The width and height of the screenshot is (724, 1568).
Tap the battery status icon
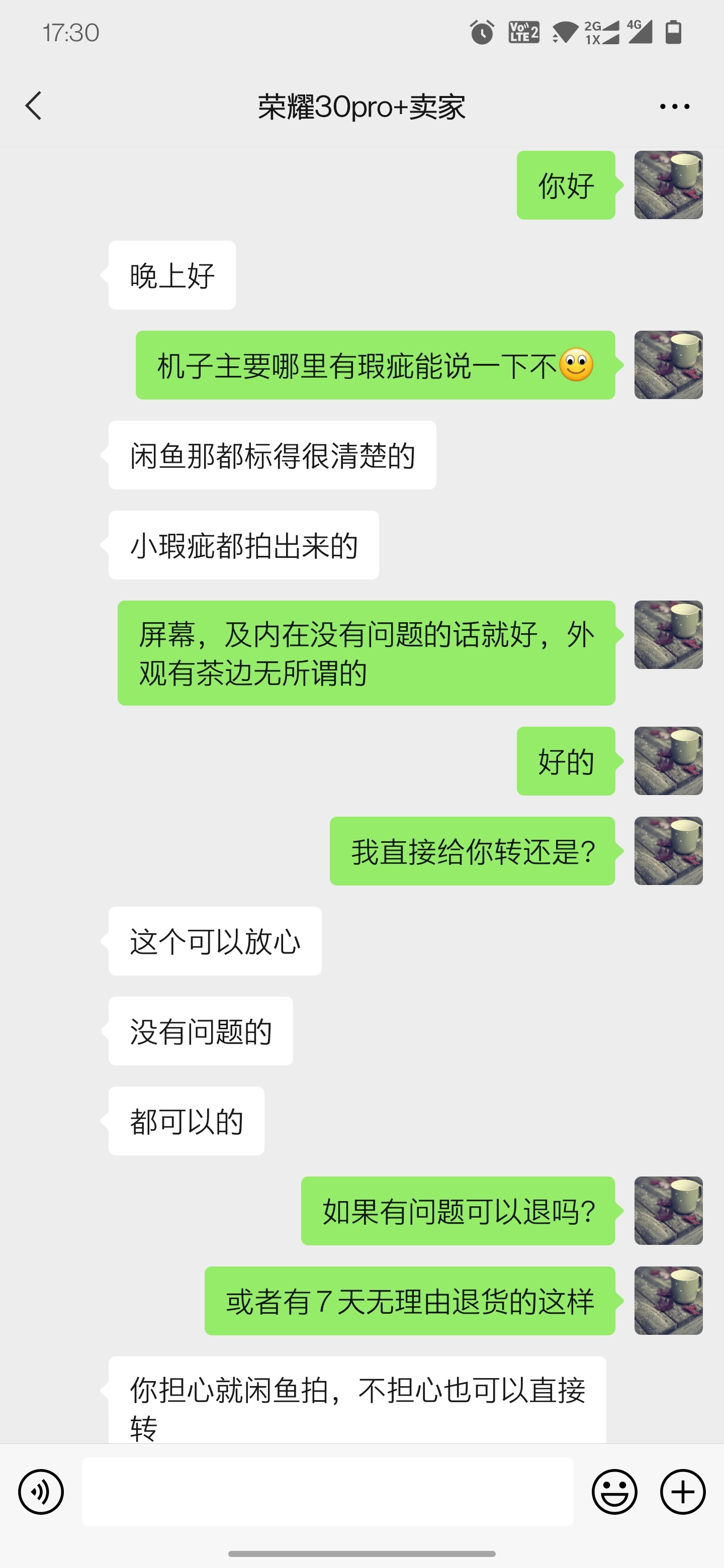tap(673, 34)
